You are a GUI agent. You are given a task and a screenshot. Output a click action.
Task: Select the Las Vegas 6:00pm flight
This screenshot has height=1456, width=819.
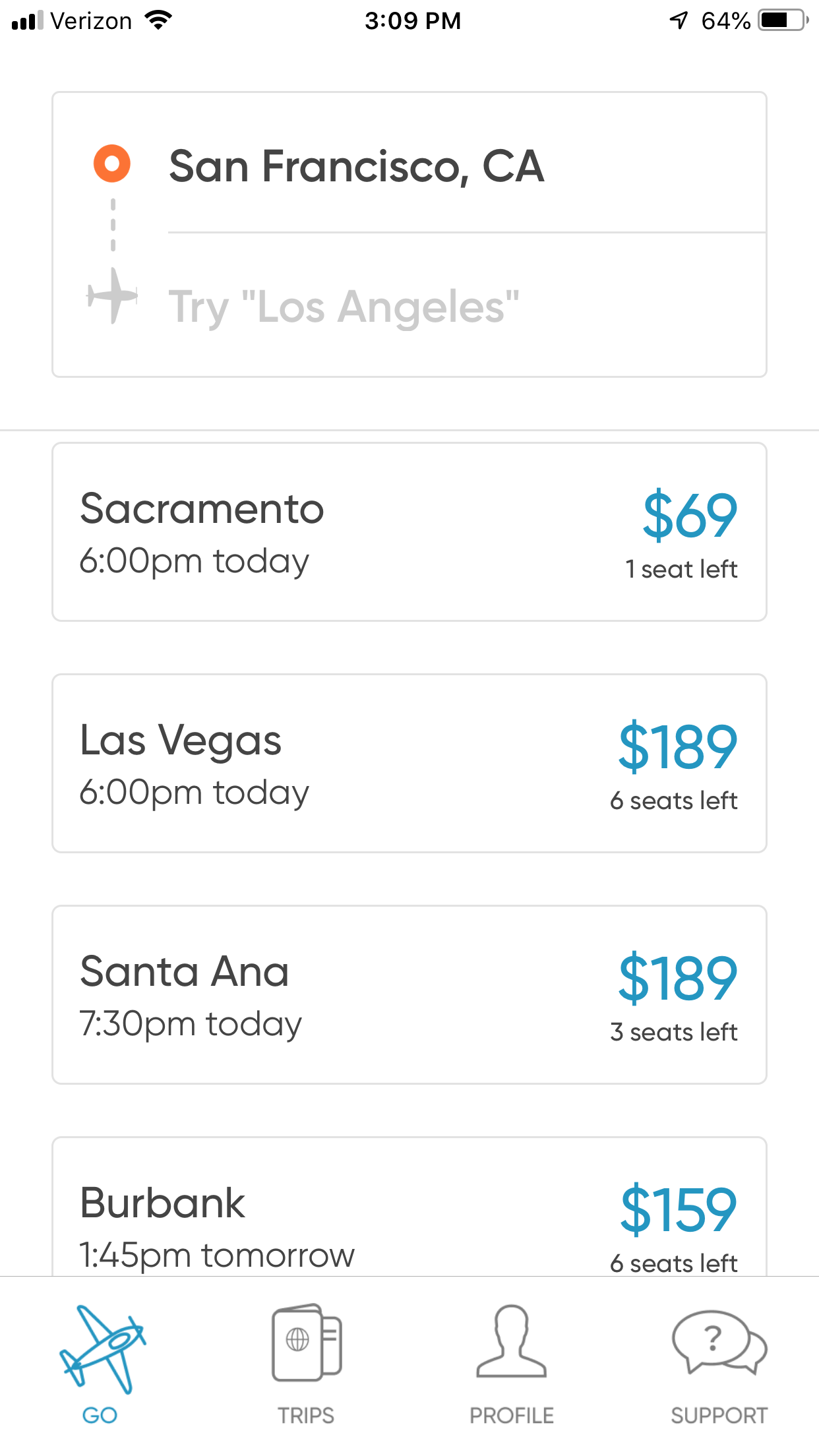click(409, 763)
